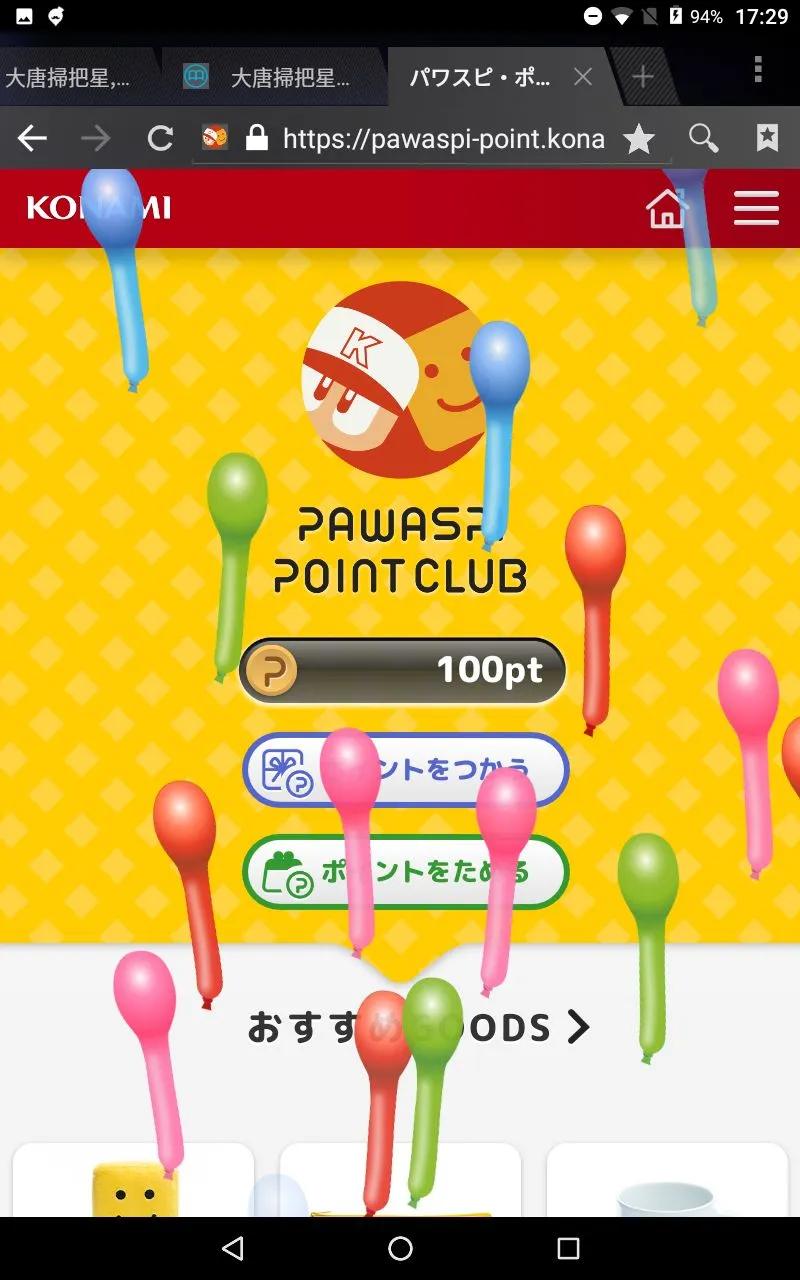The image size is (800, 1280).
Task: Open the bookmarks list icon
Action: pos(767,138)
